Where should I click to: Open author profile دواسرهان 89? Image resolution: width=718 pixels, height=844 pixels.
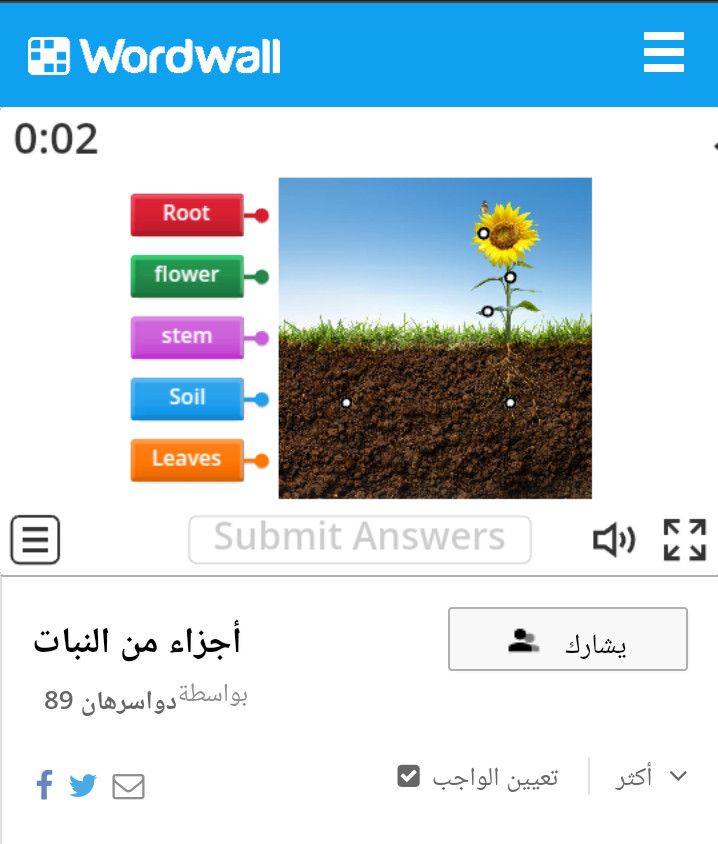110,701
